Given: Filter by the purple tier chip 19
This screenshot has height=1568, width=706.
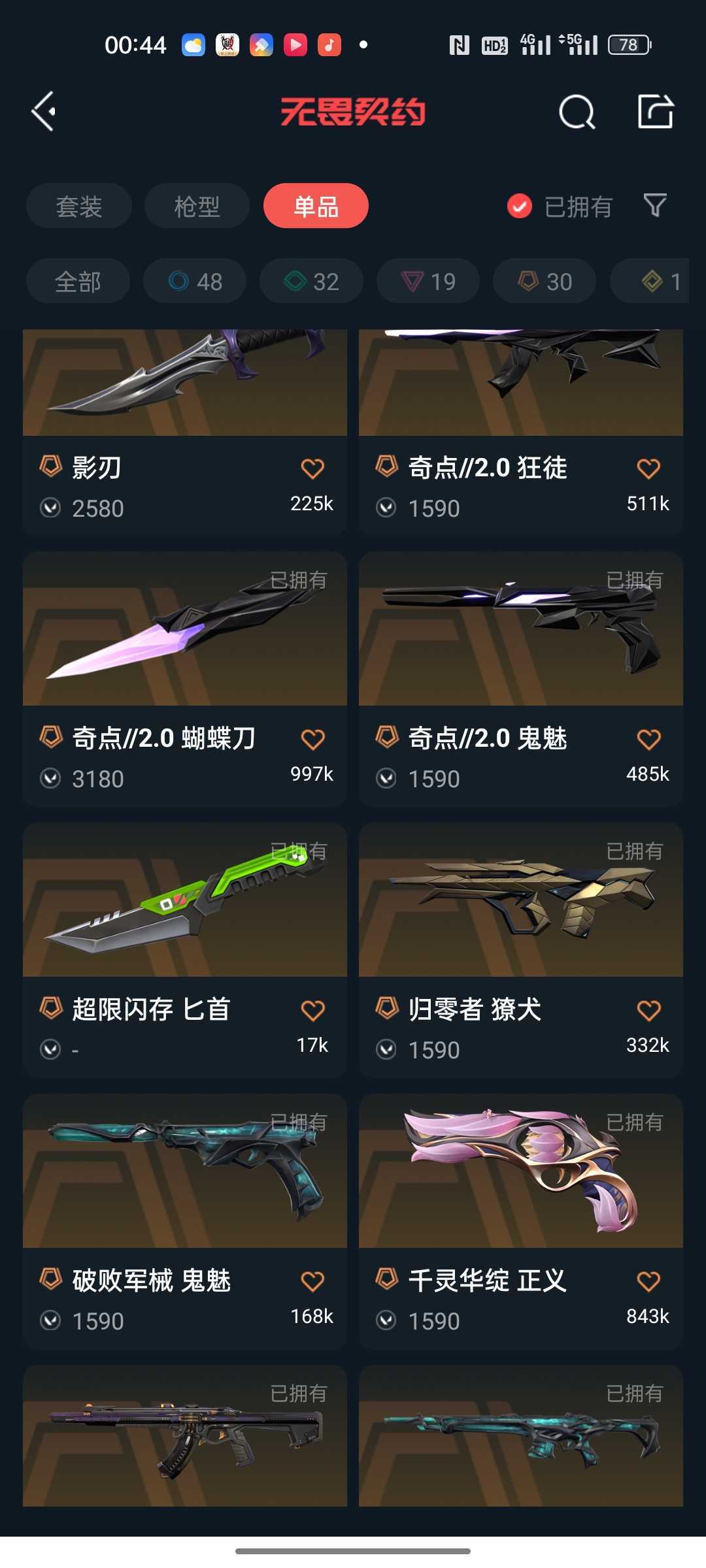Looking at the screenshot, I should click(428, 281).
